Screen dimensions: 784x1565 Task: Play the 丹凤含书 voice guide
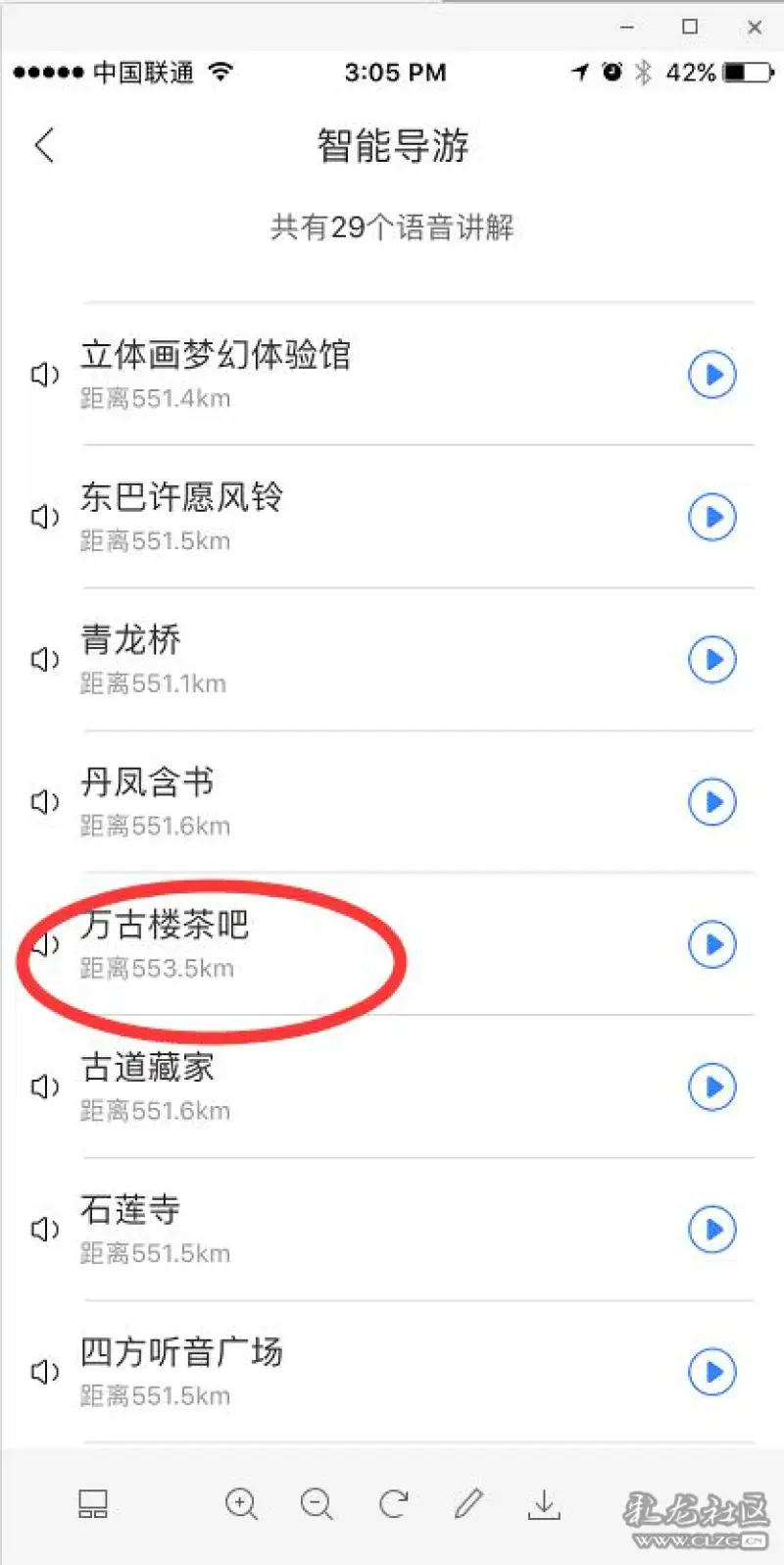[712, 802]
